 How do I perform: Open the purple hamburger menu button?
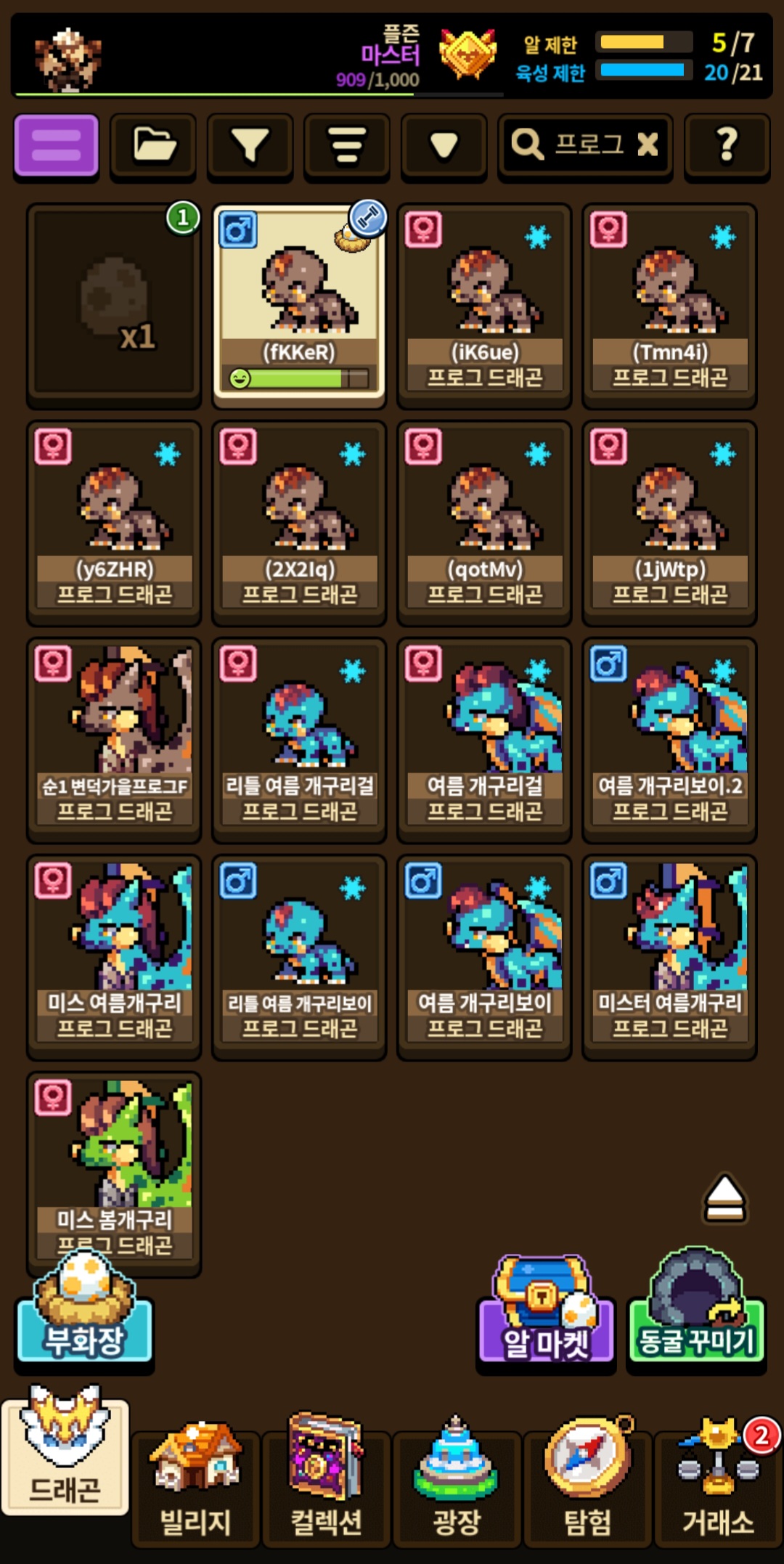56,144
